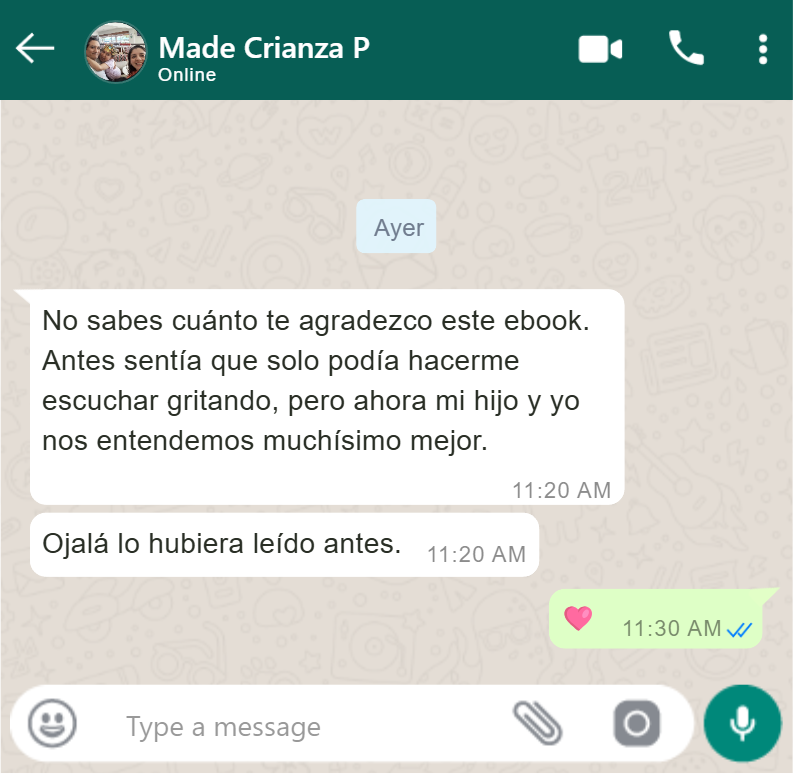Open the camera from the message bar

[x=637, y=724]
